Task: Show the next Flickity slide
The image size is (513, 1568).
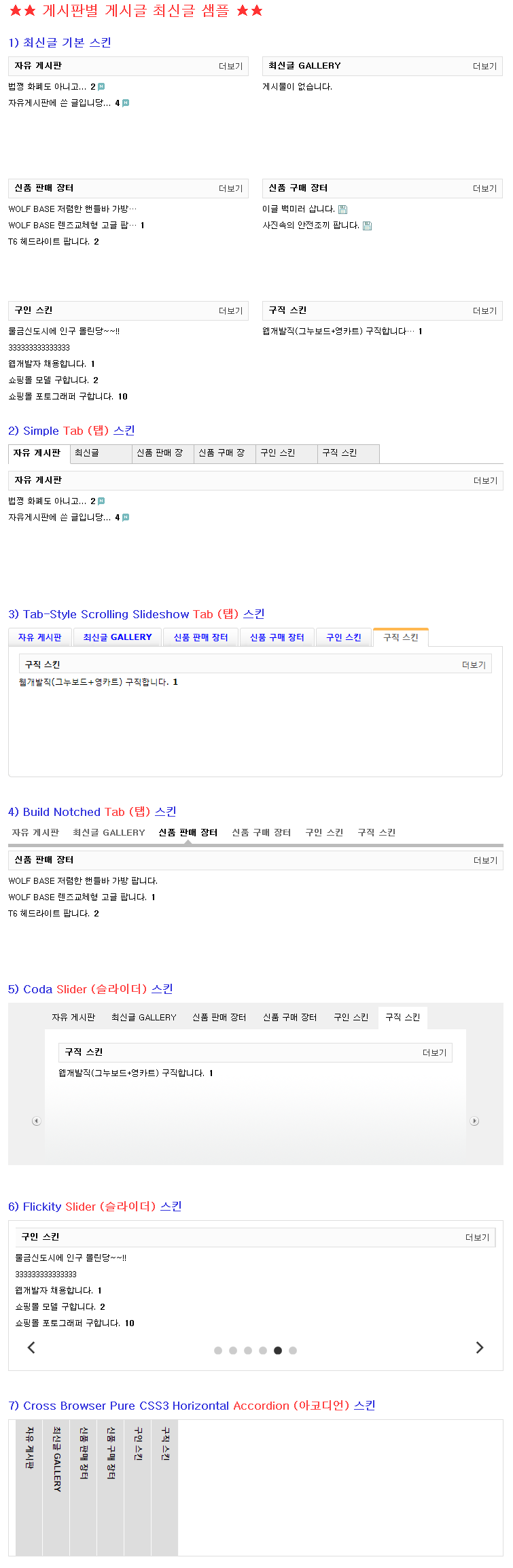Action: (x=480, y=1347)
